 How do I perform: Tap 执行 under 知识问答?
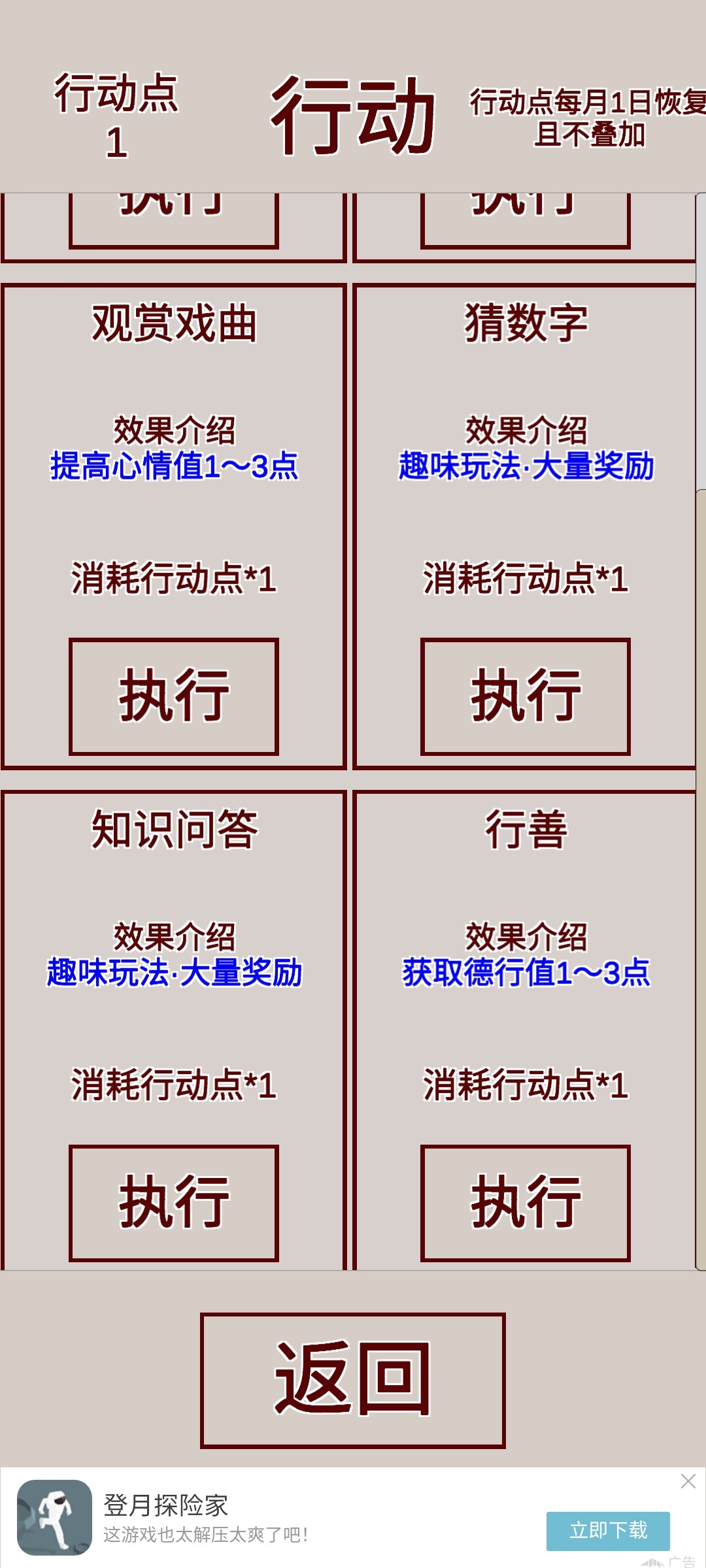tap(174, 1203)
